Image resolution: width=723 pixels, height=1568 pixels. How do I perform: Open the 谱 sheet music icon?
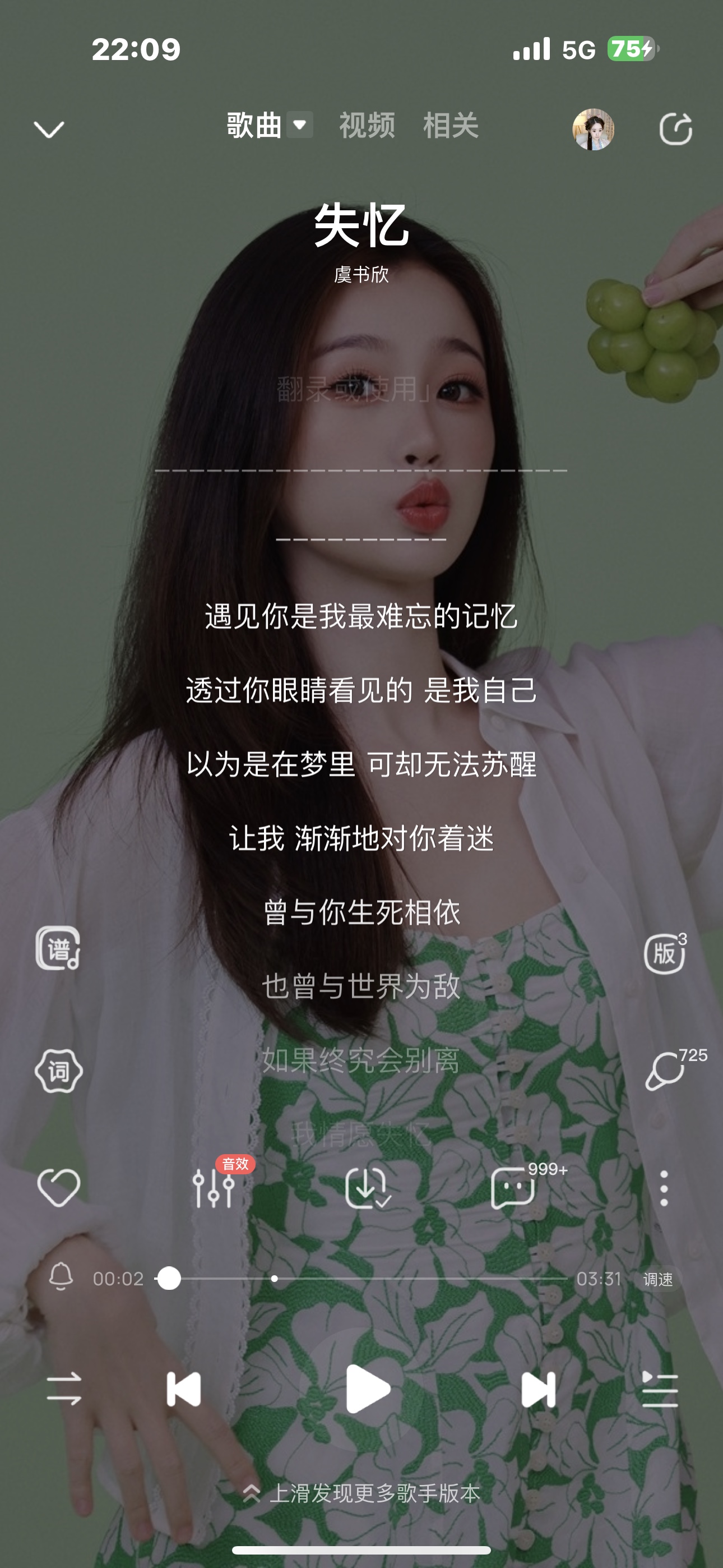tap(58, 948)
